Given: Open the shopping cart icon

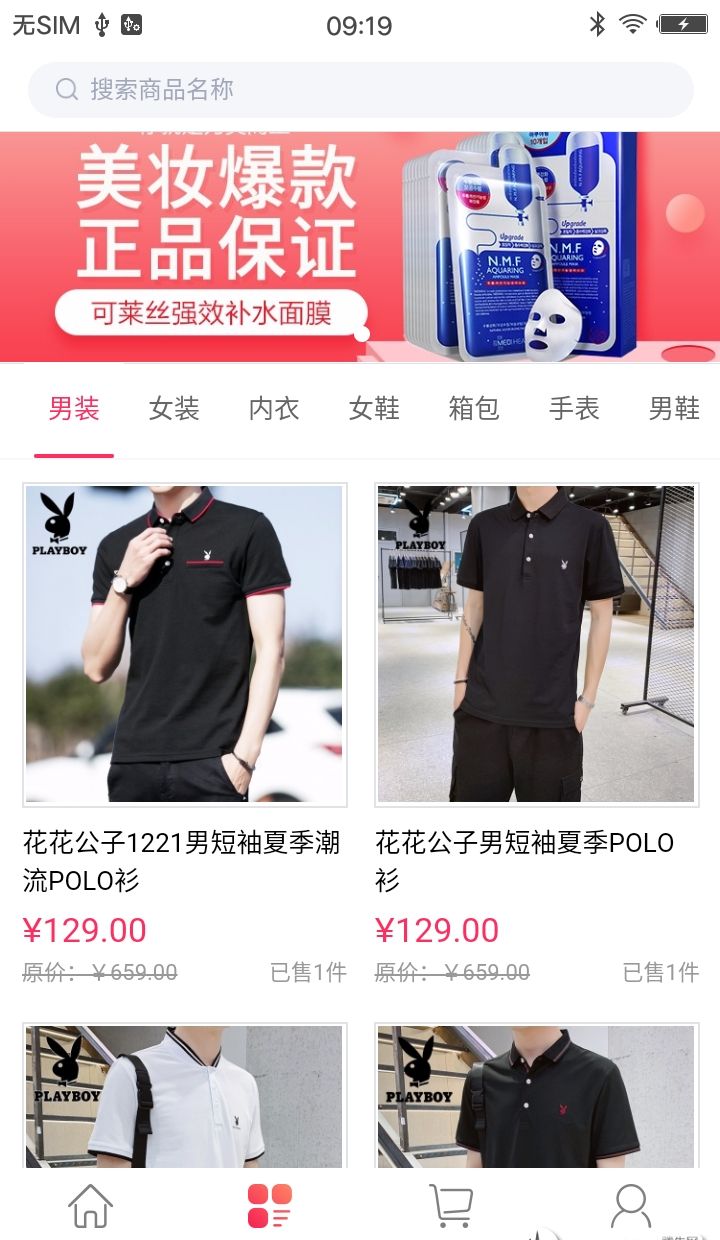Looking at the screenshot, I should coord(450,1205).
